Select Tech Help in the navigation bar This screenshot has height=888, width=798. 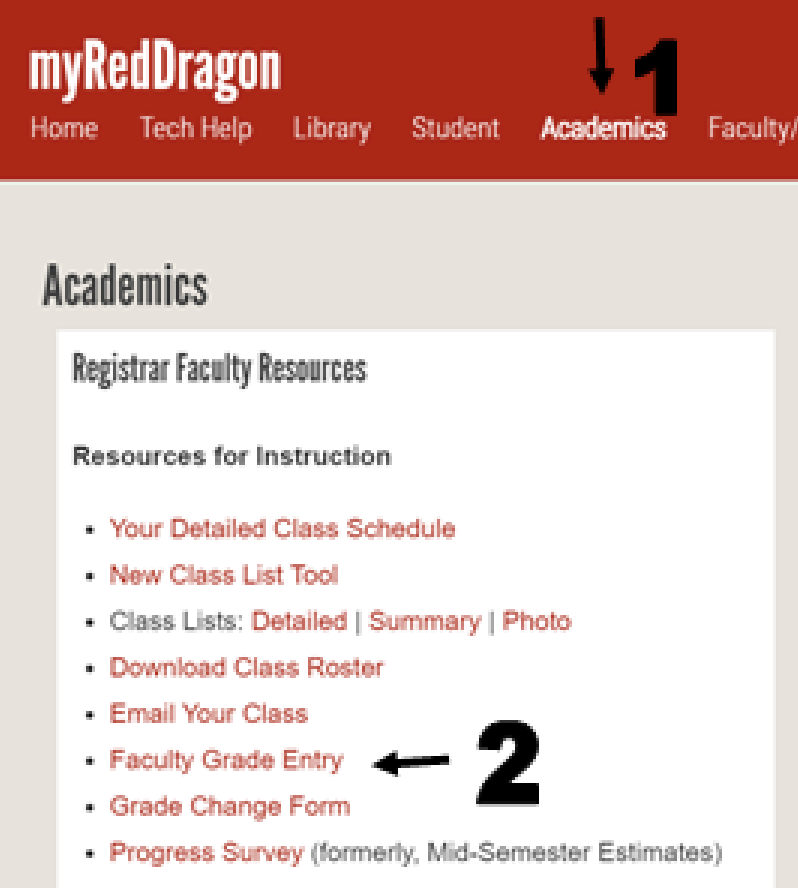coord(196,128)
